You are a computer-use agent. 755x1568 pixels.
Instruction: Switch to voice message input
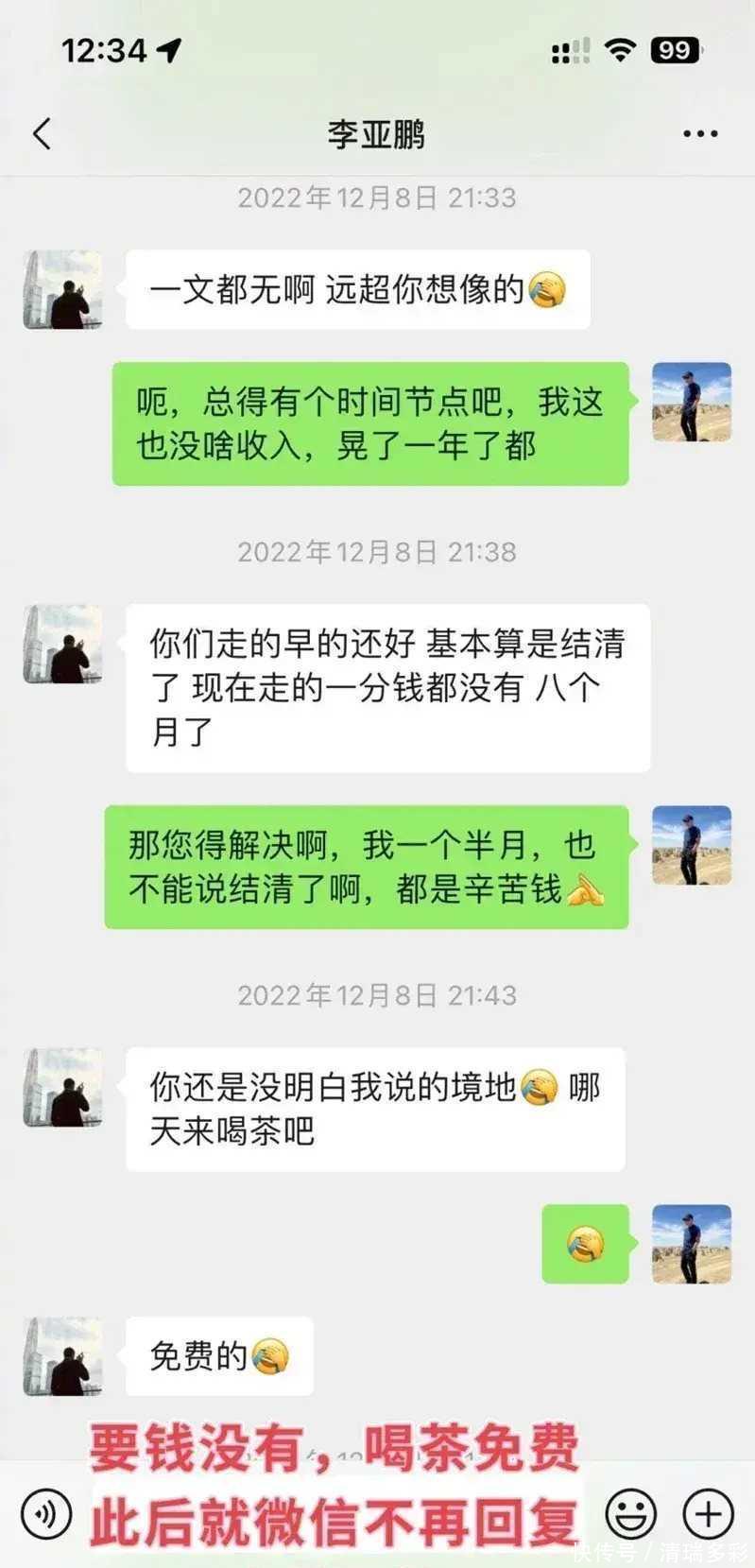tap(45, 1514)
